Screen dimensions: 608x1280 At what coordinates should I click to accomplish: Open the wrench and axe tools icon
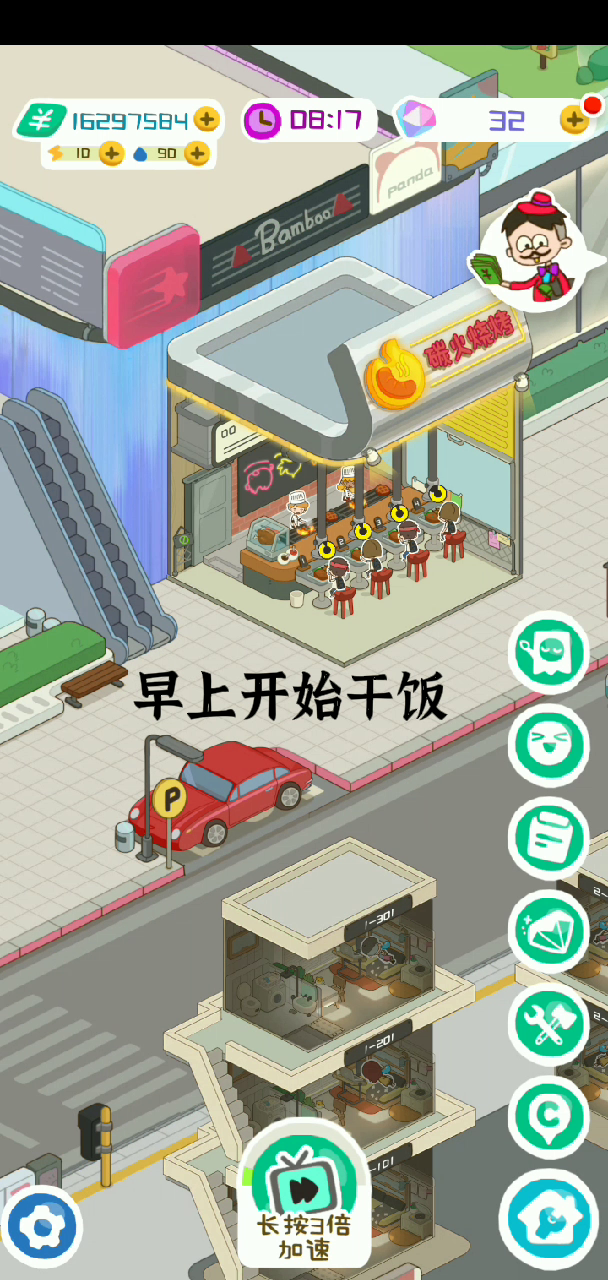coord(548,1024)
